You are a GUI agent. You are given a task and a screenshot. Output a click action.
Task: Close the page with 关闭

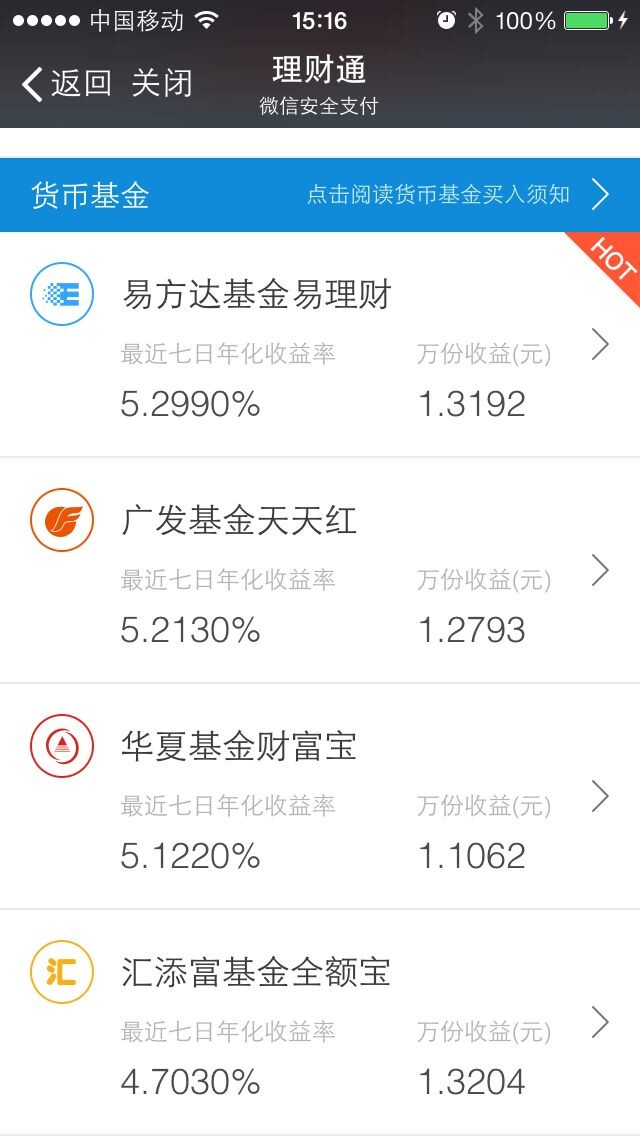pyautogui.click(x=162, y=83)
